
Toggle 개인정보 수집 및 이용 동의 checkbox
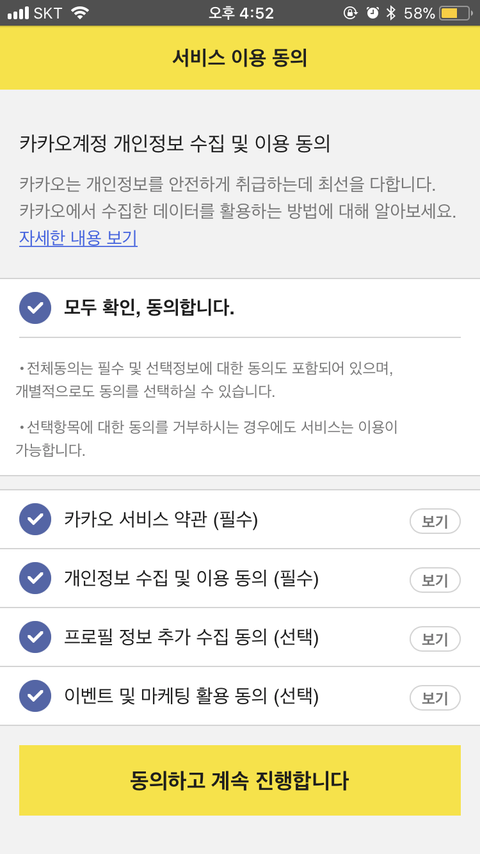pyautogui.click(x=35, y=578)
